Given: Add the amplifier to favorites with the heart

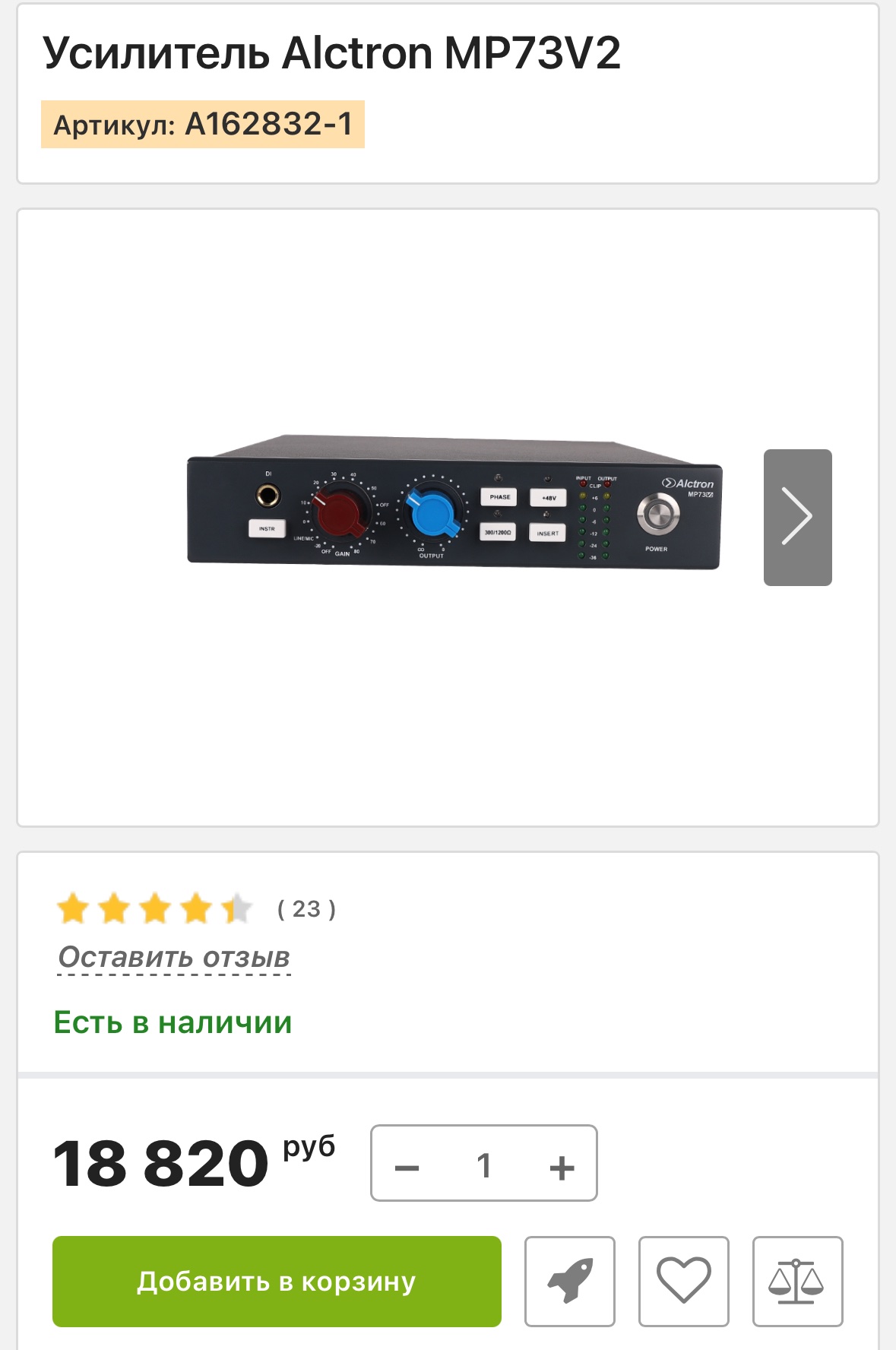Looking at the screenshot, I should (x=683, y=1282).
